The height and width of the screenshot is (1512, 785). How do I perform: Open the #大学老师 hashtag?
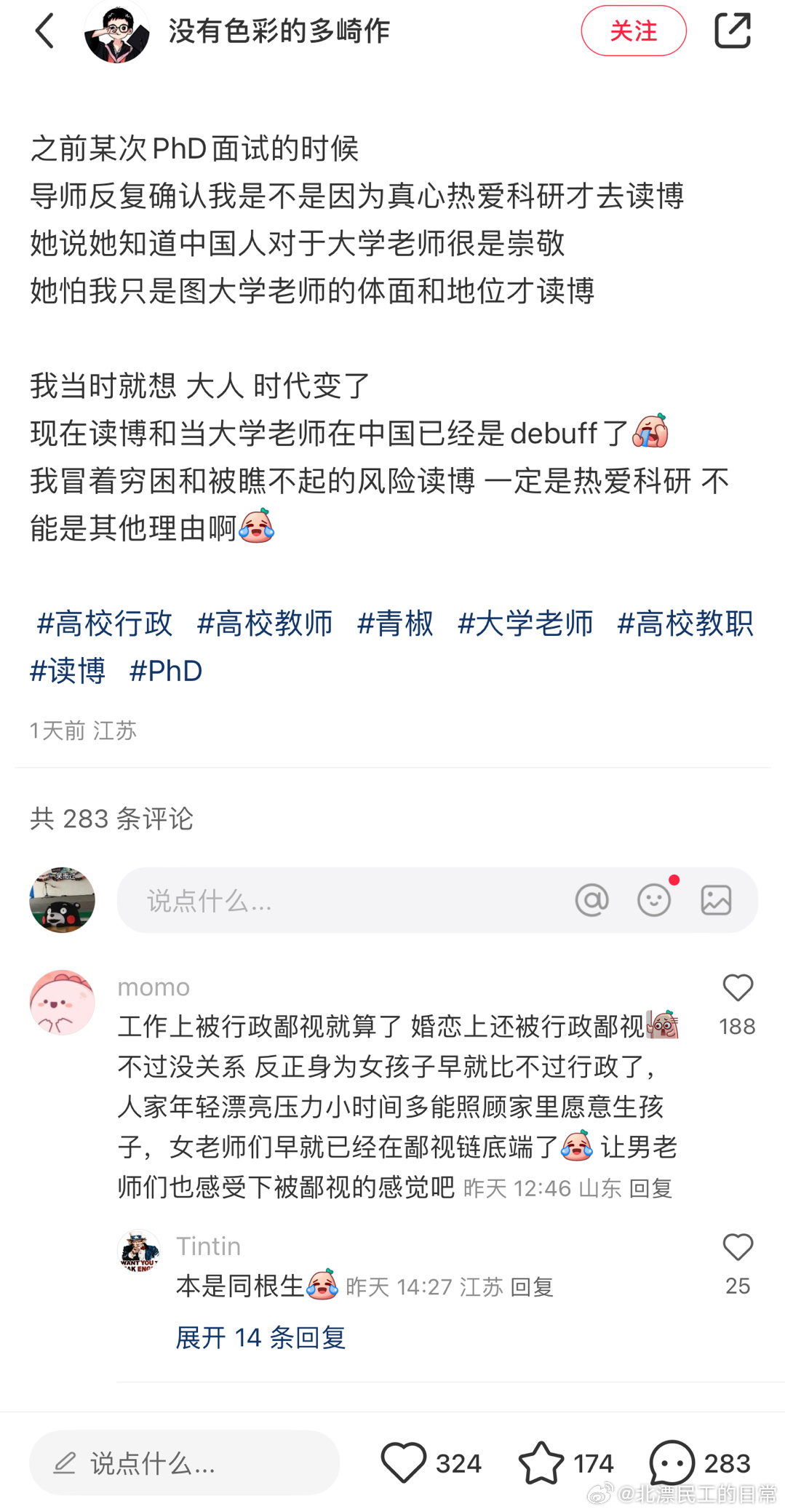[525, 624]
